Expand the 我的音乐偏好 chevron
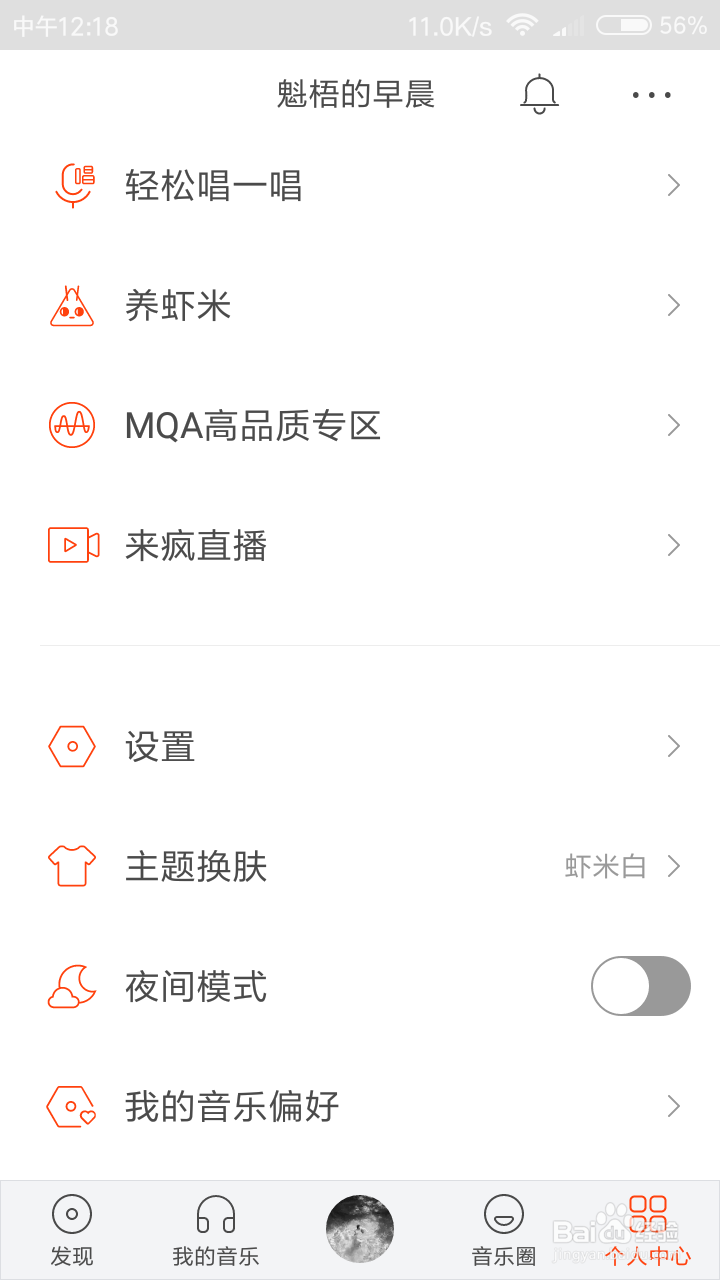 click(673, 1106)
